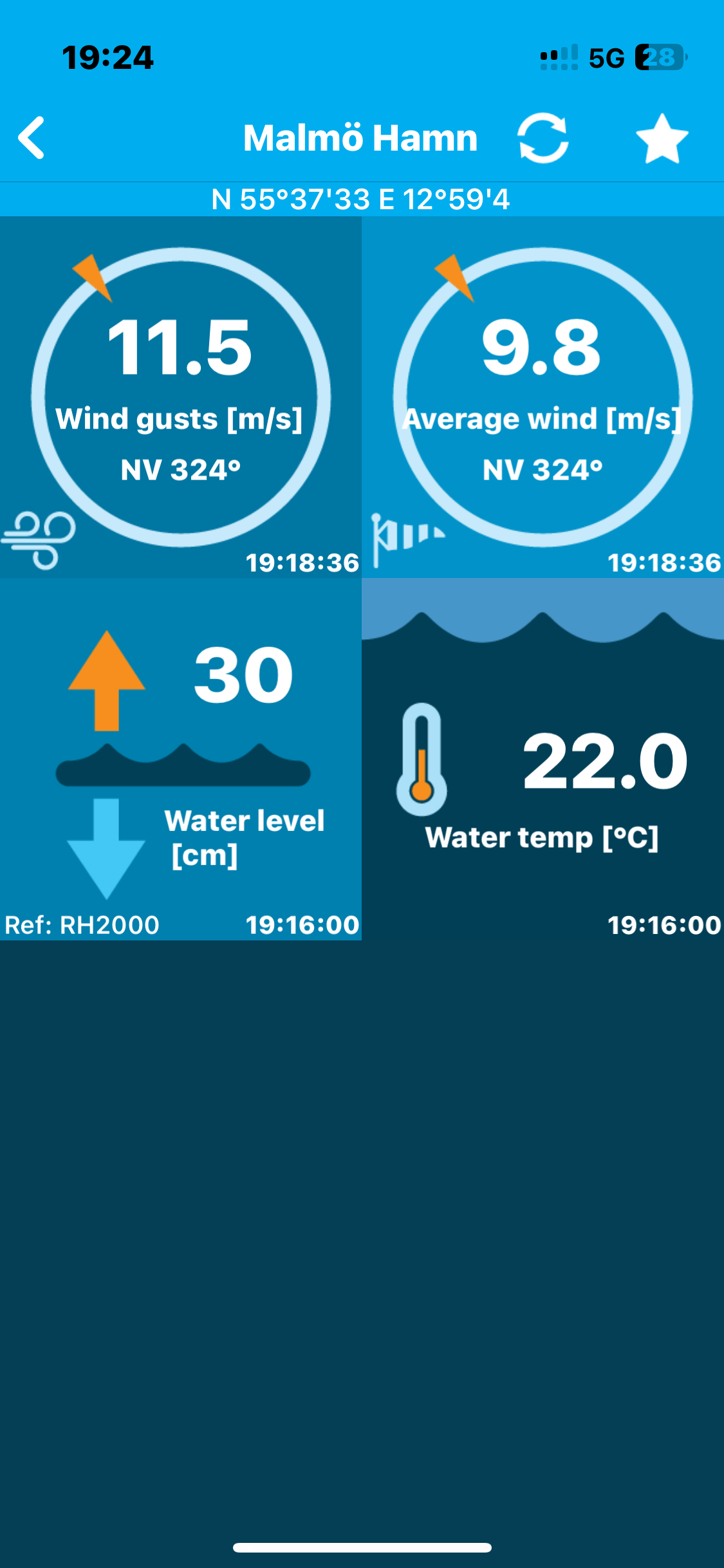724x1568 pixels.
Task: Go back using the arrow icon
Action: (32, 137)
